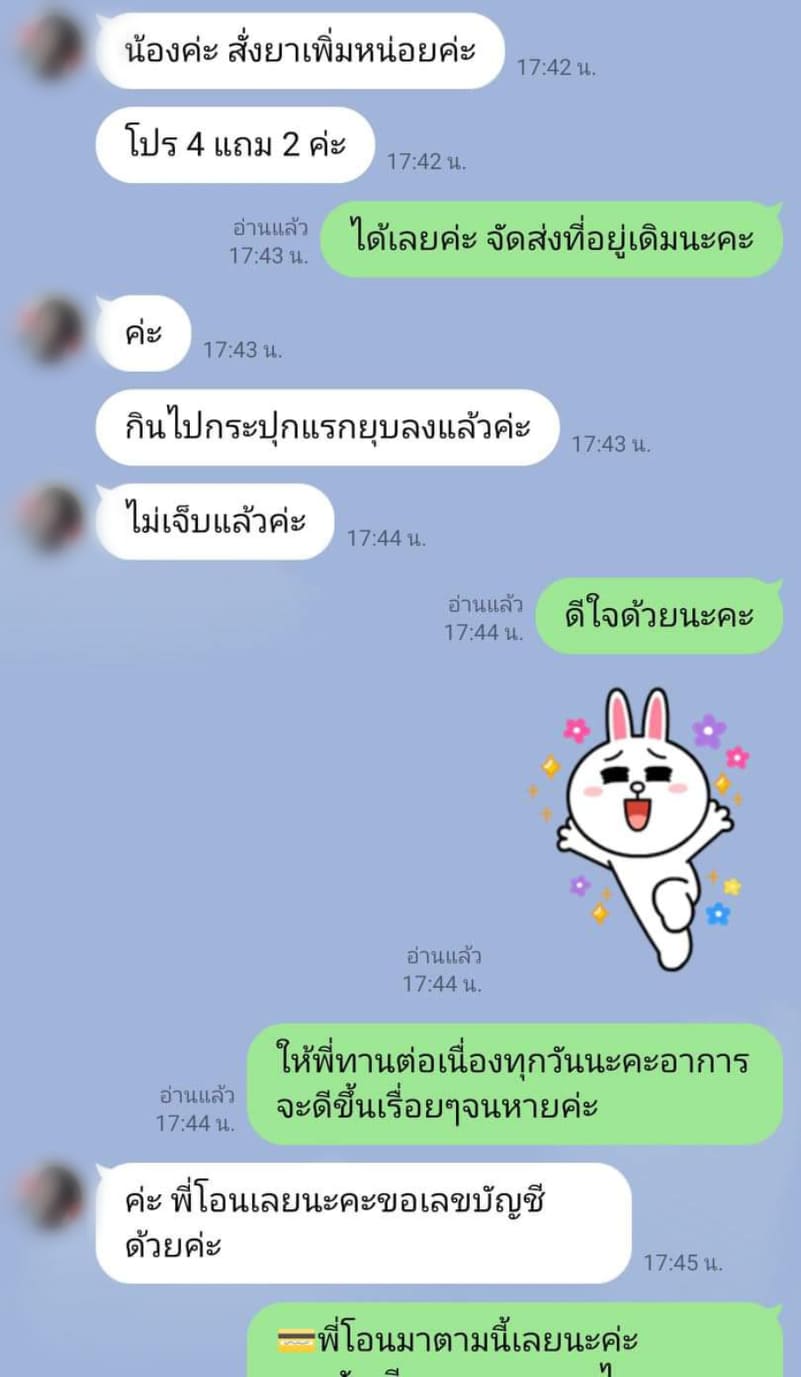This screenshot has height=1377, width=801.
Task: Open sender's avatar beside "น้องค่ะ สั่งยาเพิ่มหน่อยค่ะ"
Action: pyautogui.click(x=52, y=46)
